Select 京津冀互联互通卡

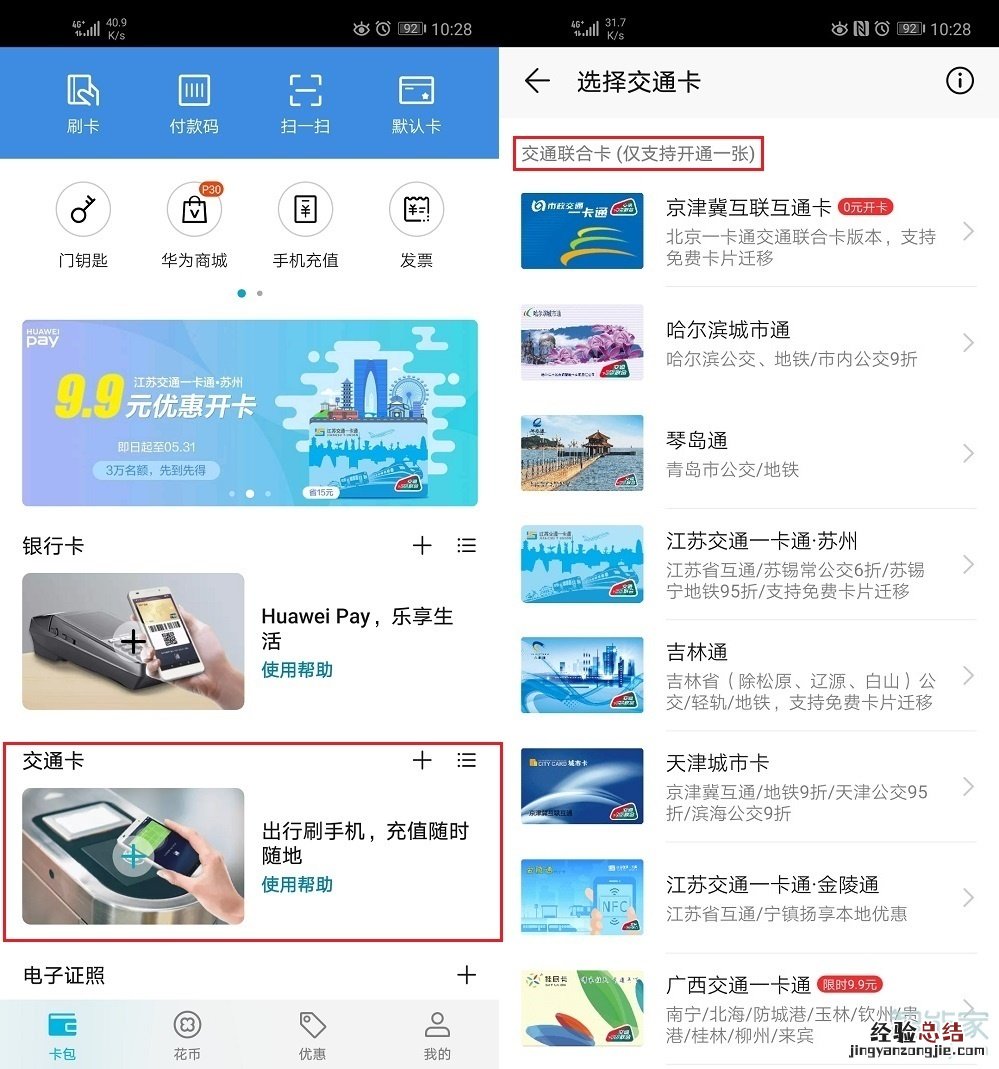748,232
